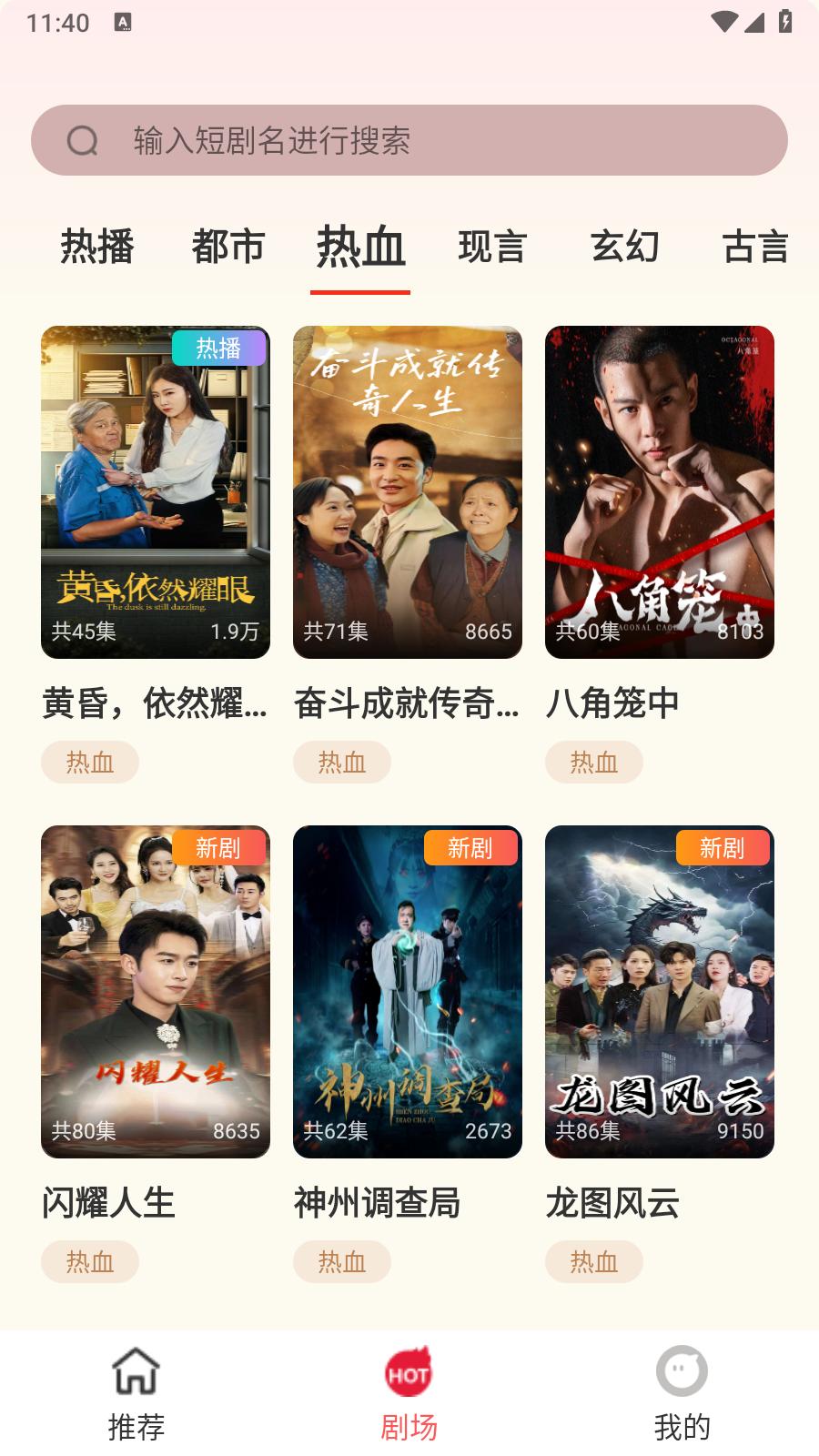Open the new drama 闪耀人生

pos(156,992)
